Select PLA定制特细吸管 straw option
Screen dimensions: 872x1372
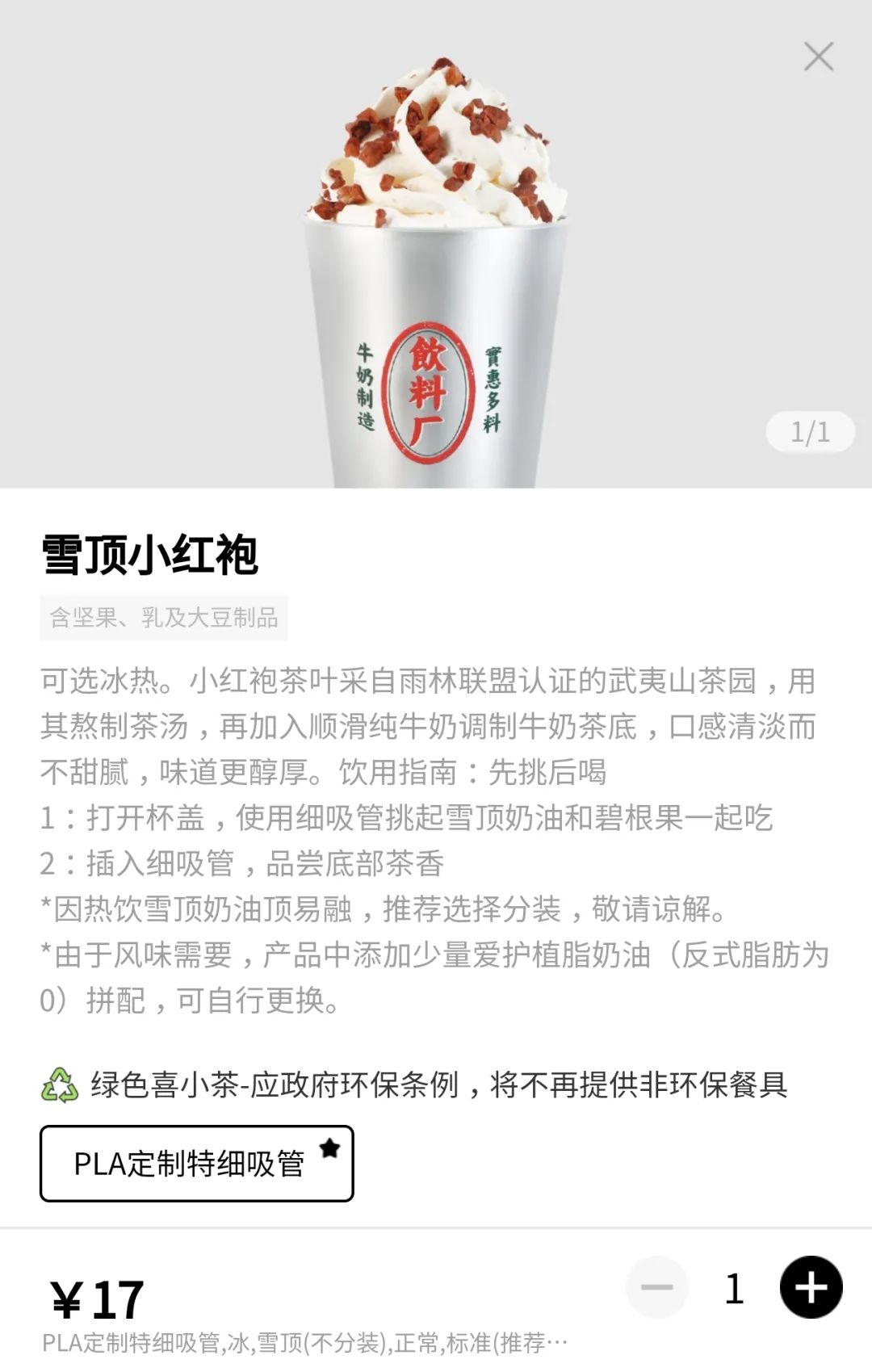196,1164
